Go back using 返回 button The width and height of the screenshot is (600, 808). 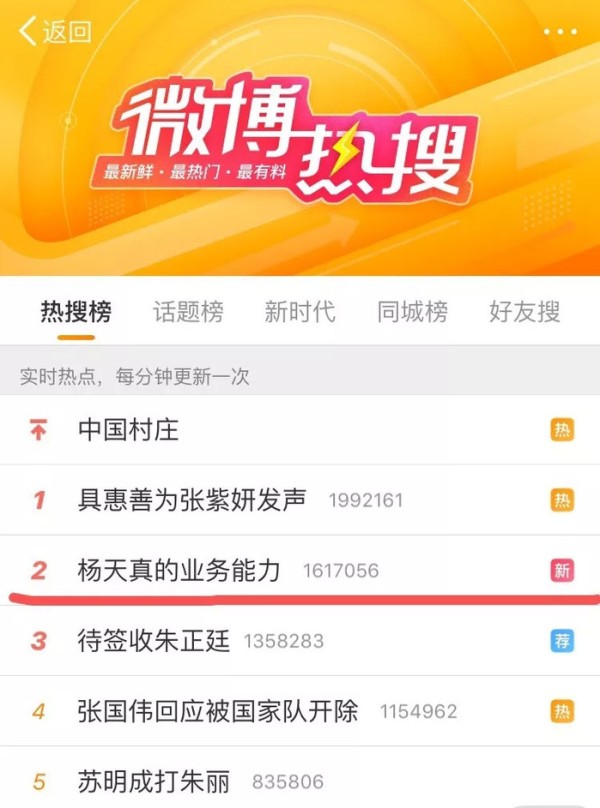point(56,31)
